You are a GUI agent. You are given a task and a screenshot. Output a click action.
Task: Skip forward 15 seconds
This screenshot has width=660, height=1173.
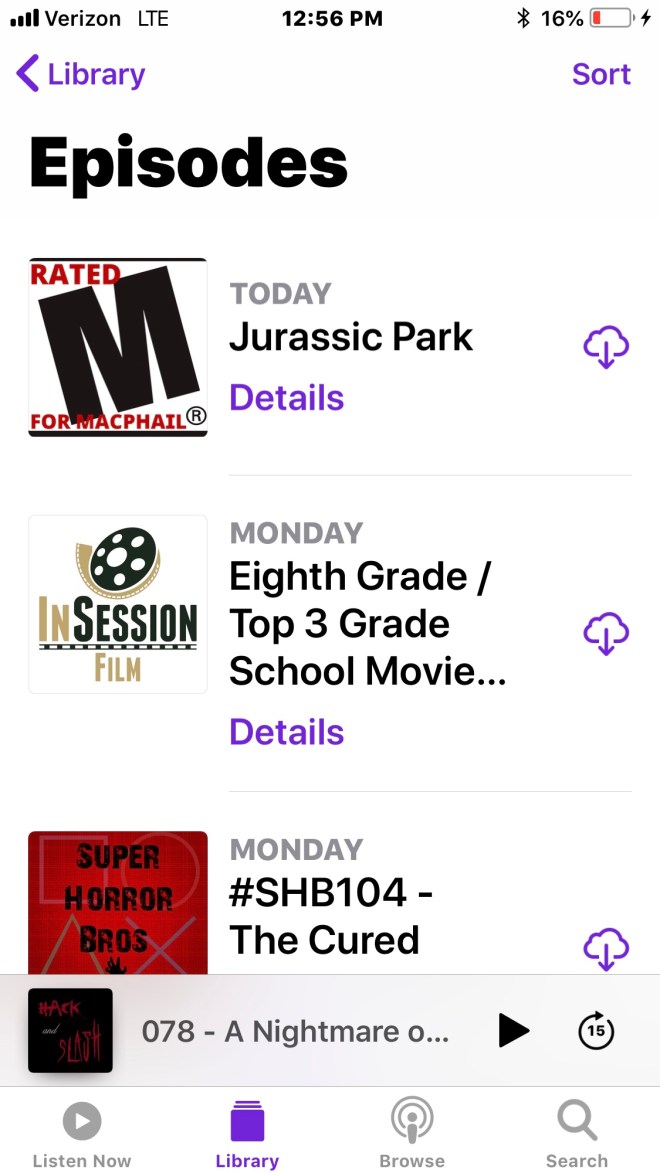coord(596,1031)
